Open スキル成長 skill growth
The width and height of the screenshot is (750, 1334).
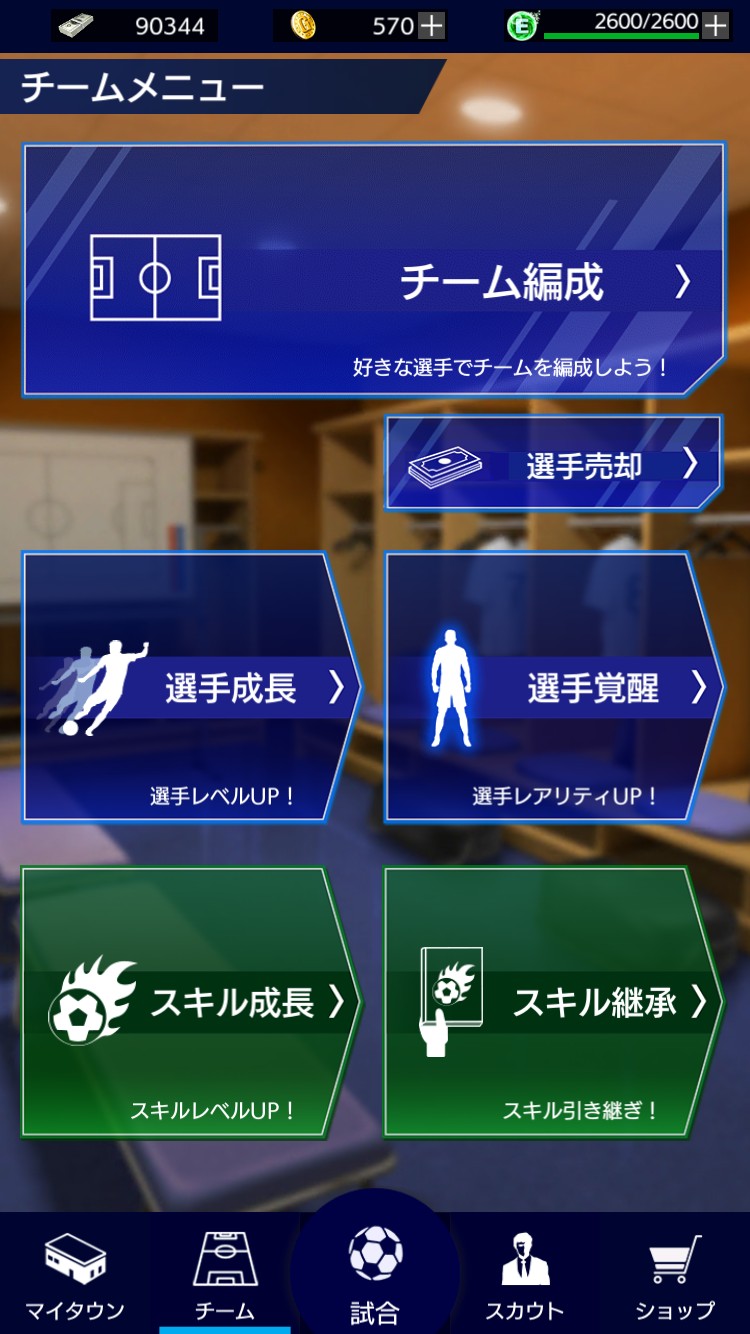tap(191, 1002)
